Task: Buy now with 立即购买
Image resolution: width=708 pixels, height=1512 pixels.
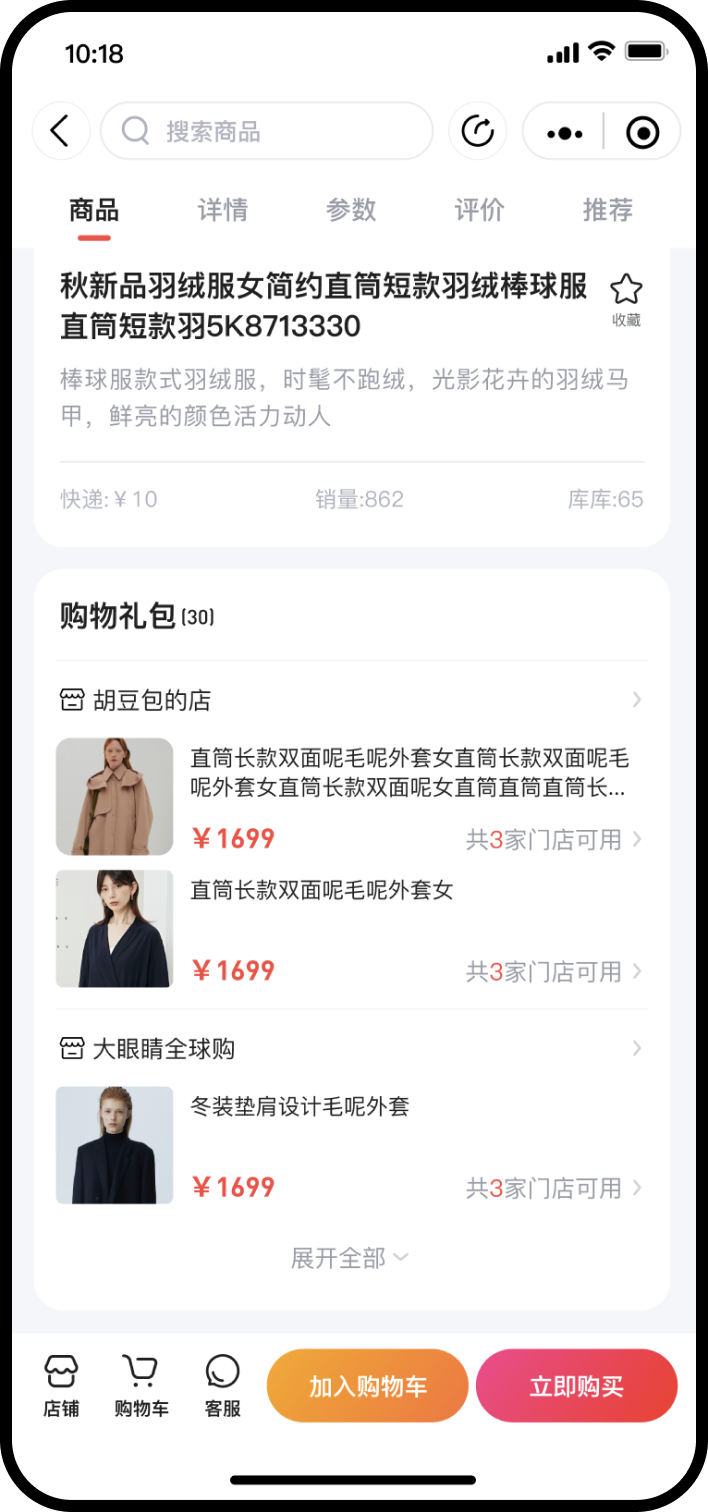Action: coord(577,1386)
